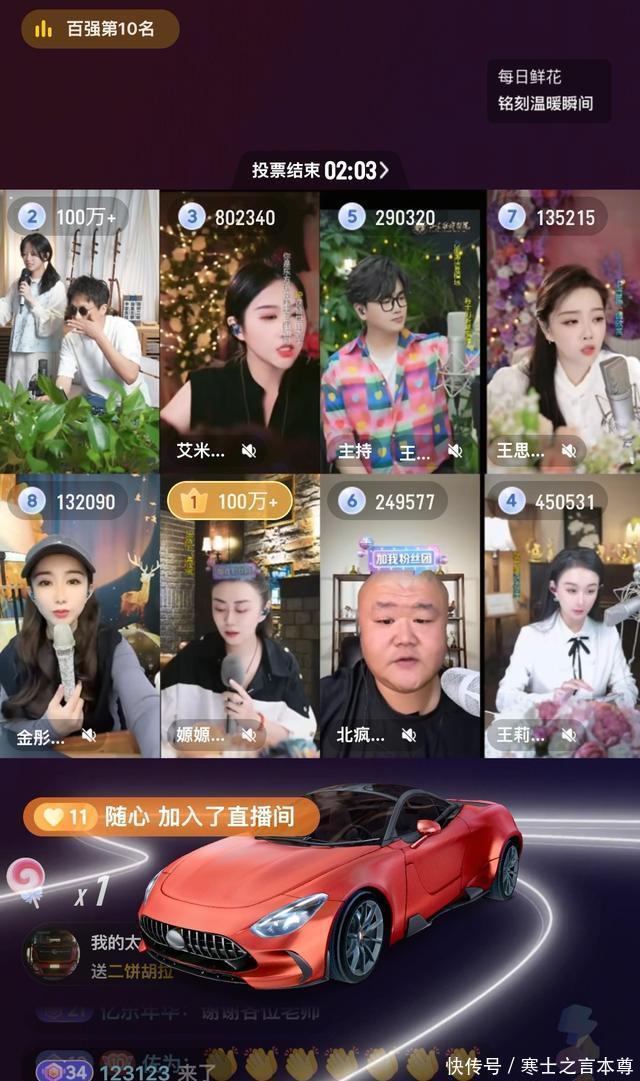640x1081 pixels.
Task: Open the 主持 host tile ranked 5
Action: [x=400, y=330]
